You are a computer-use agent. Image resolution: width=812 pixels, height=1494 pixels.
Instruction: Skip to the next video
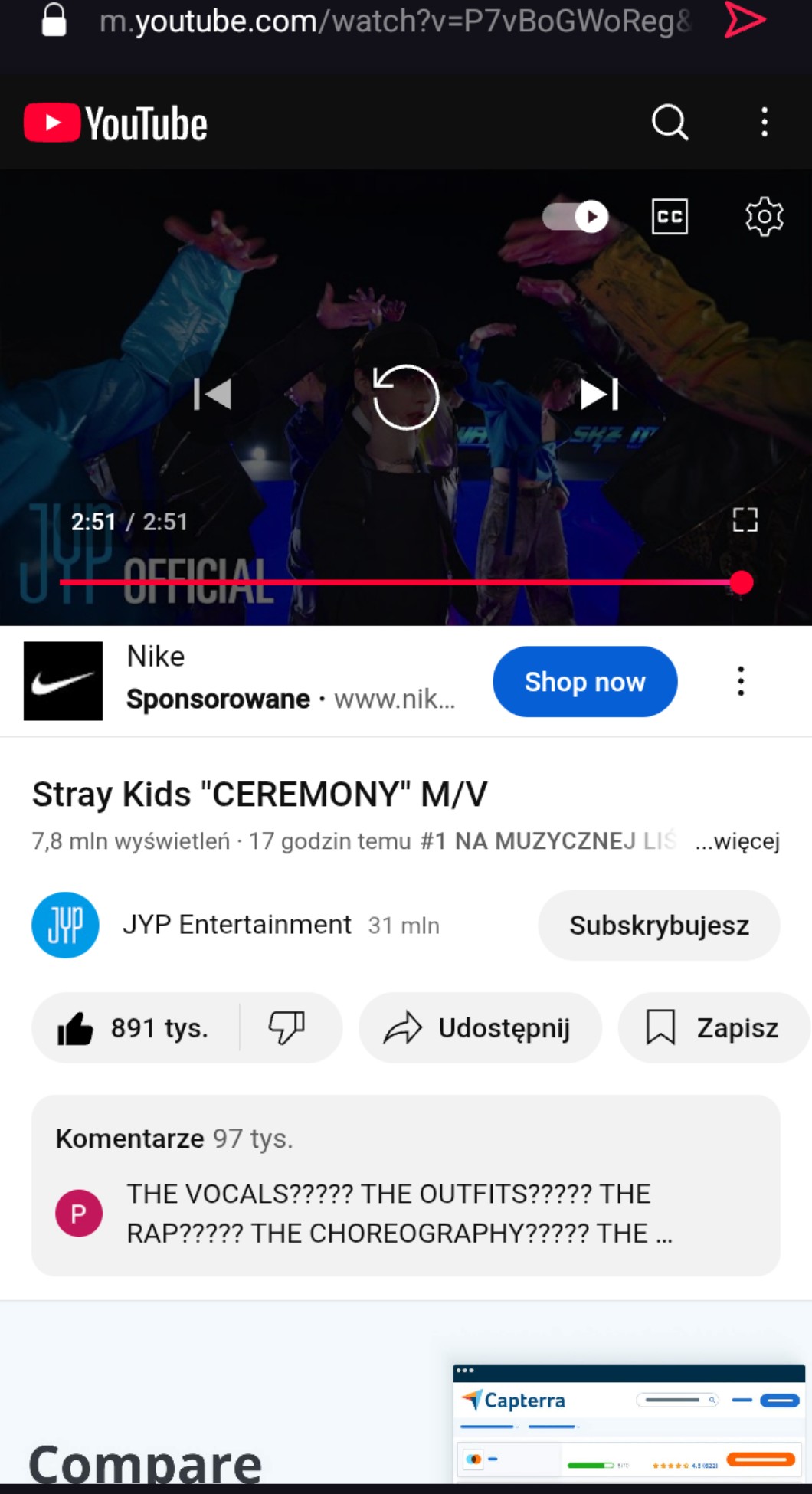tap(599, 395)
